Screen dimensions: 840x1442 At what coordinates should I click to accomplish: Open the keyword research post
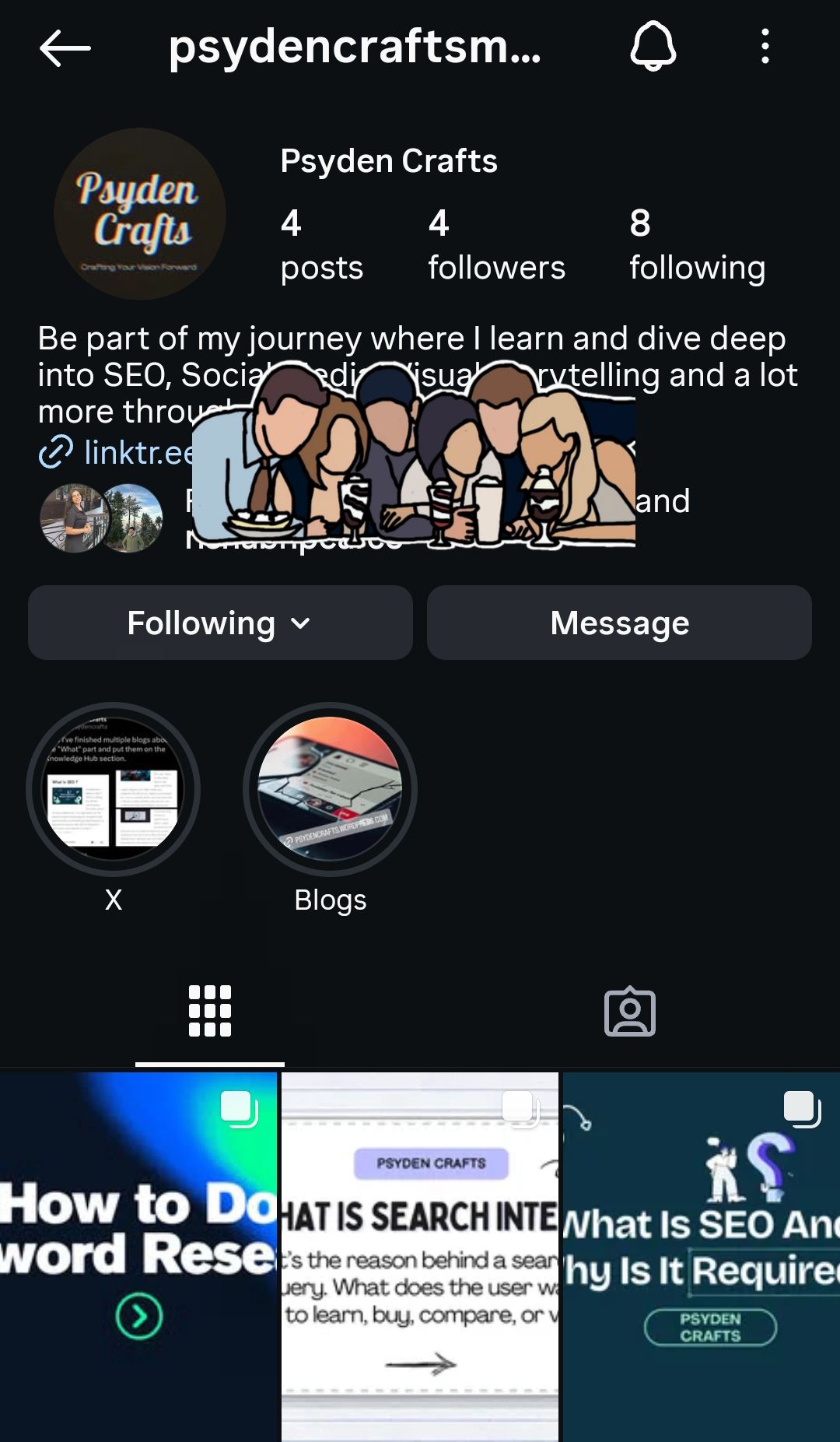pos(138,1257)
